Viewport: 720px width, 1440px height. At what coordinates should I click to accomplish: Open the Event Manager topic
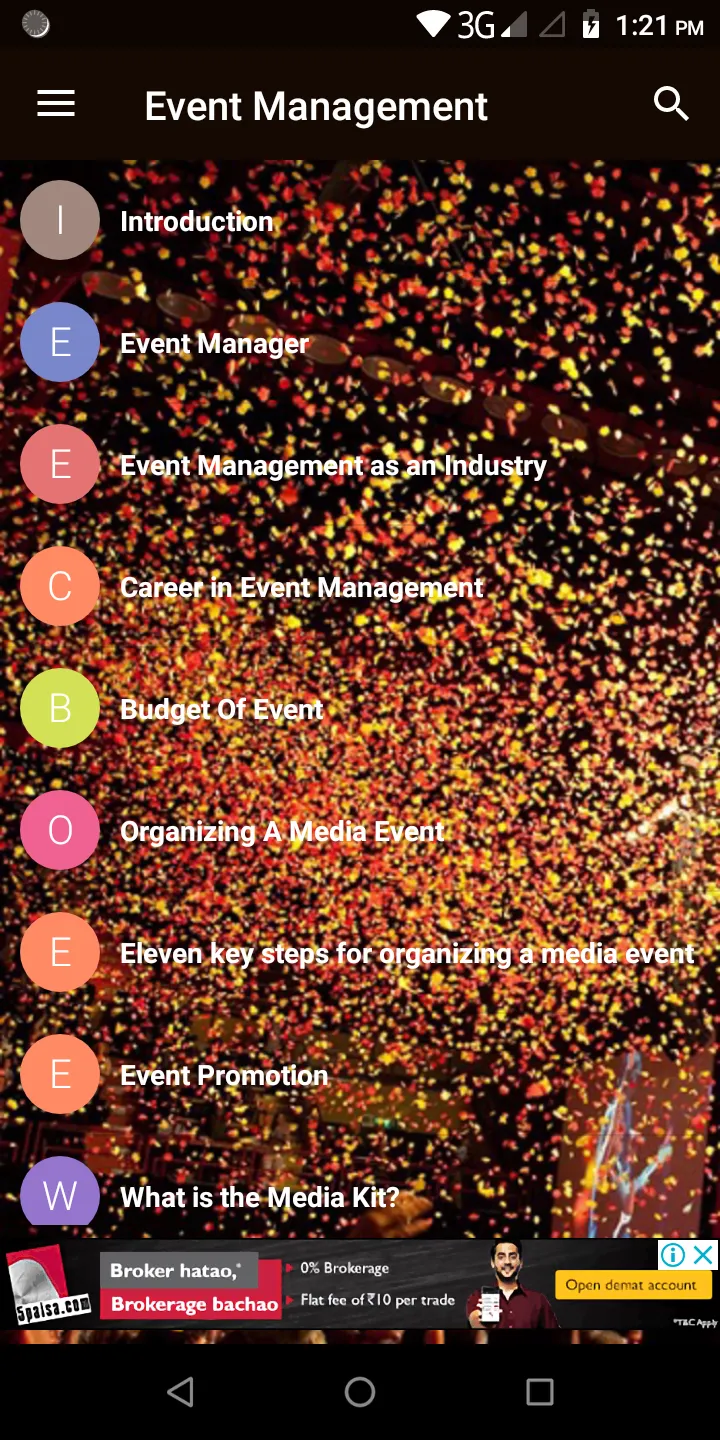click(360, 343)
